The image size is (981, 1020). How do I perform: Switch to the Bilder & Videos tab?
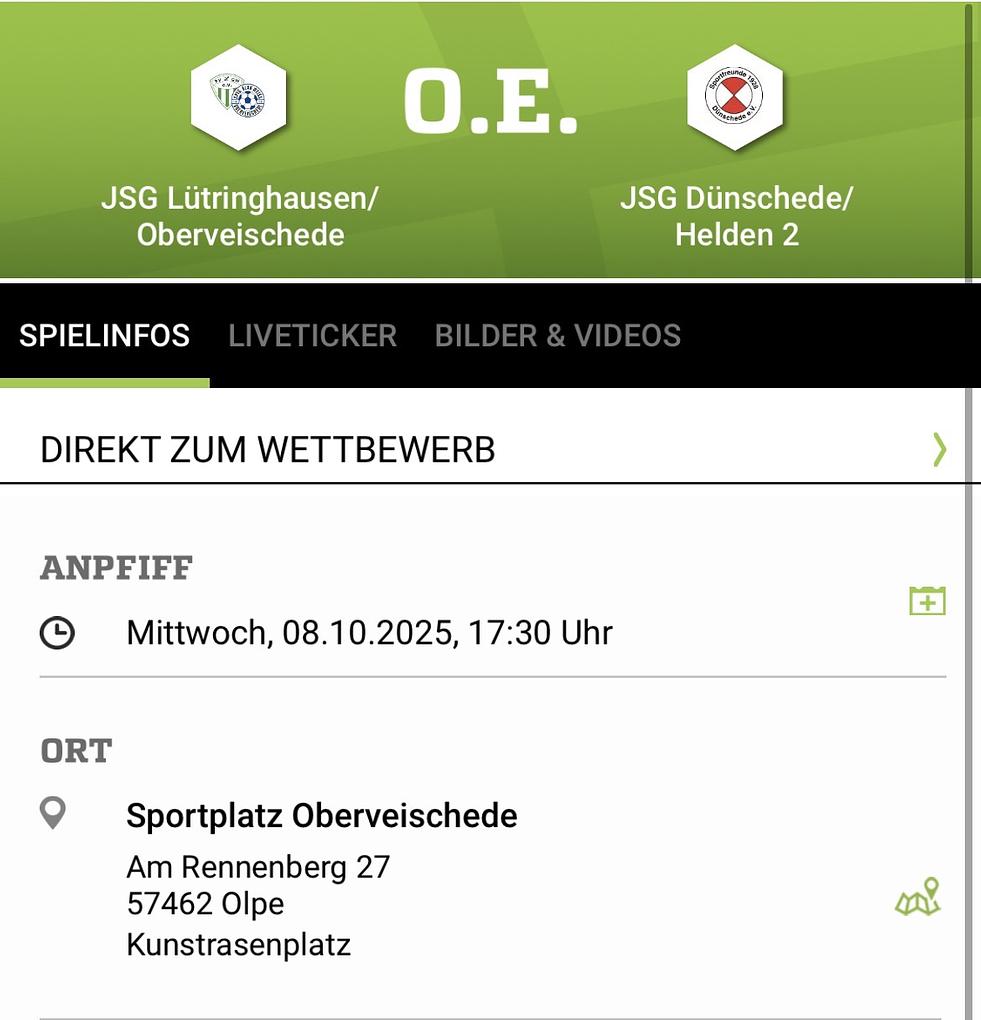tap(558, 336)
